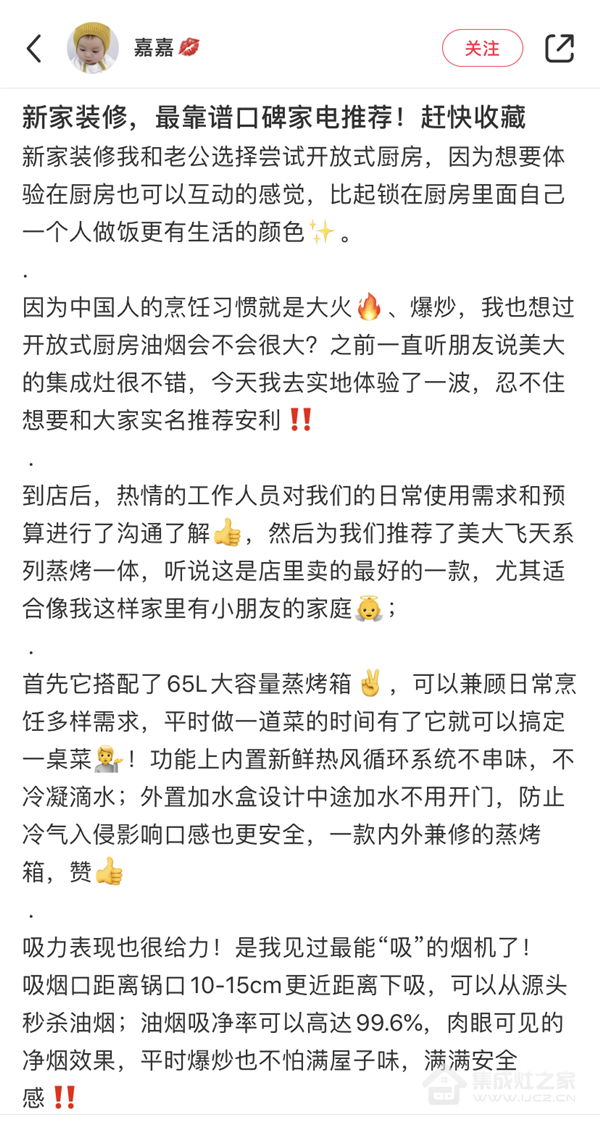The image size is (600, 1124).
Task: Share this post
Action: (x=559, y=48)
